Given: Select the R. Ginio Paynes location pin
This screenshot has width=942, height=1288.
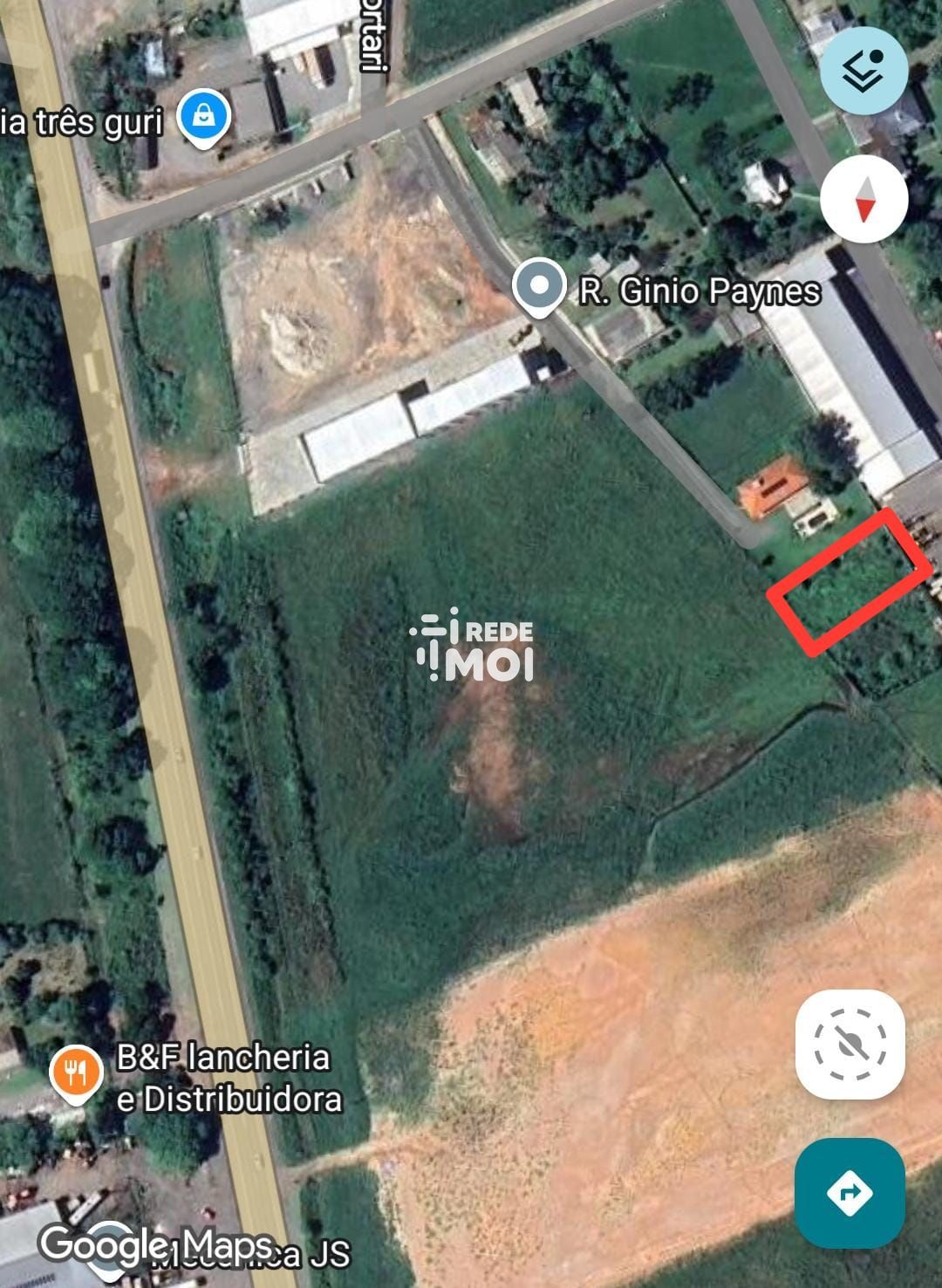Looking at the screenshot, I should 540,287.
